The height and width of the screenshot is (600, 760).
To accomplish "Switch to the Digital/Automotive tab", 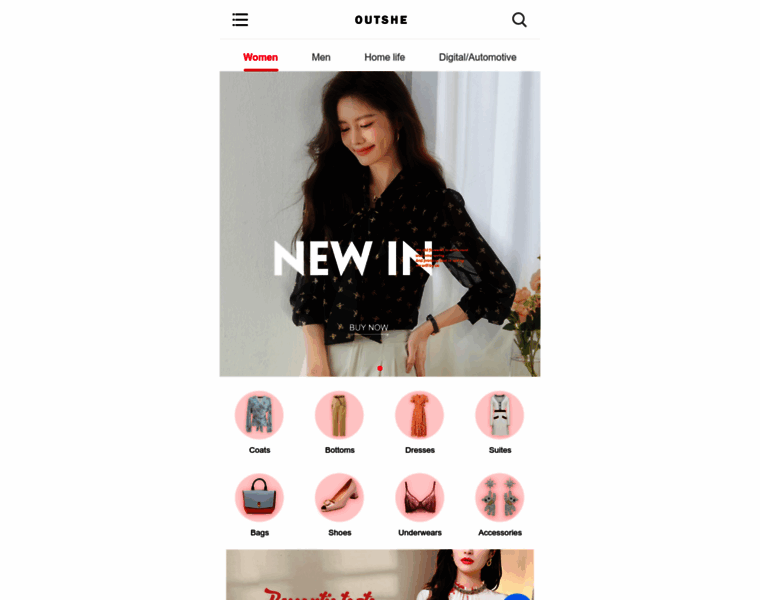I will tap(477, 57).
